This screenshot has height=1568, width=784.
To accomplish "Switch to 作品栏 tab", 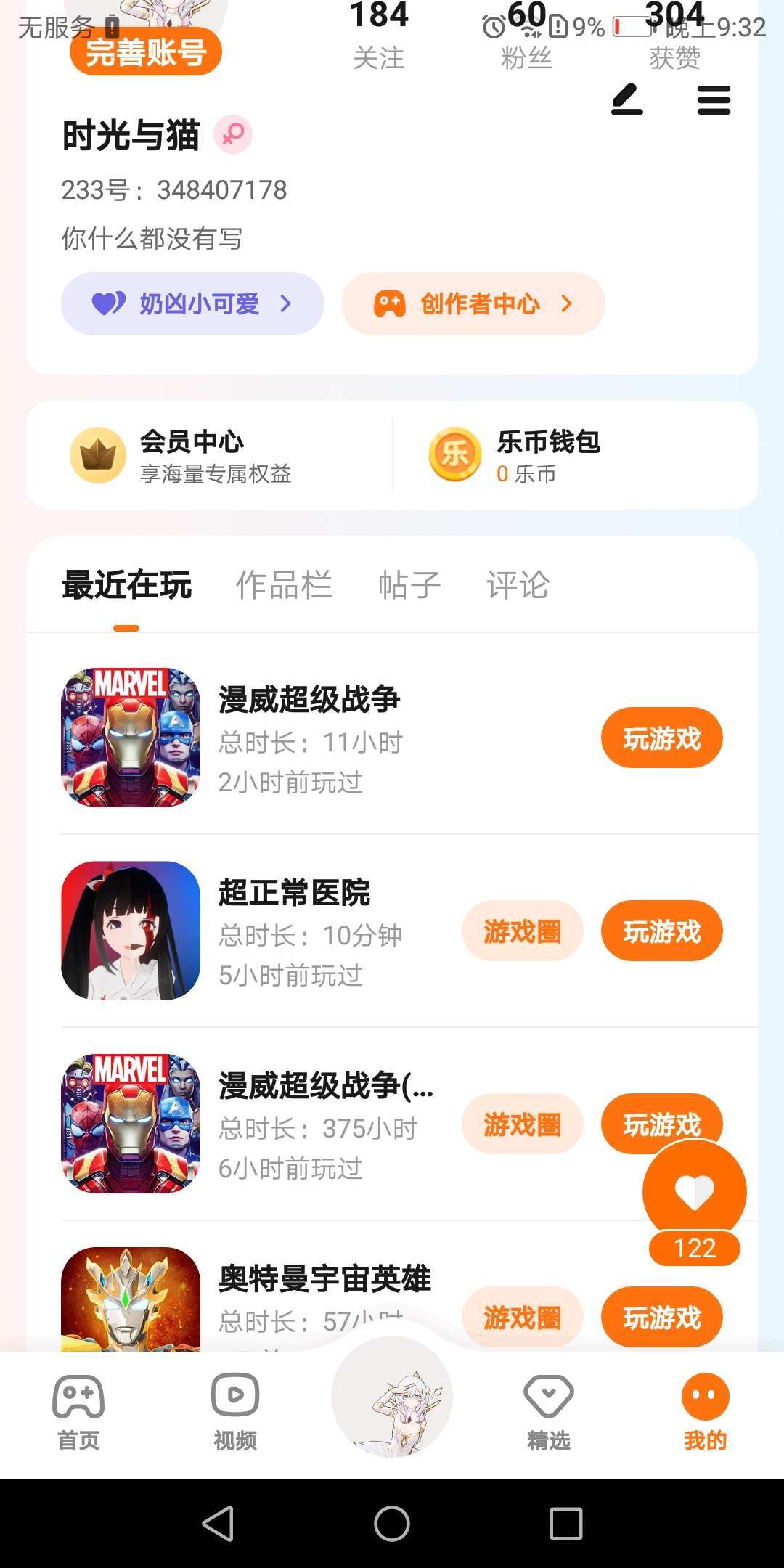I will tap(284, 585).
